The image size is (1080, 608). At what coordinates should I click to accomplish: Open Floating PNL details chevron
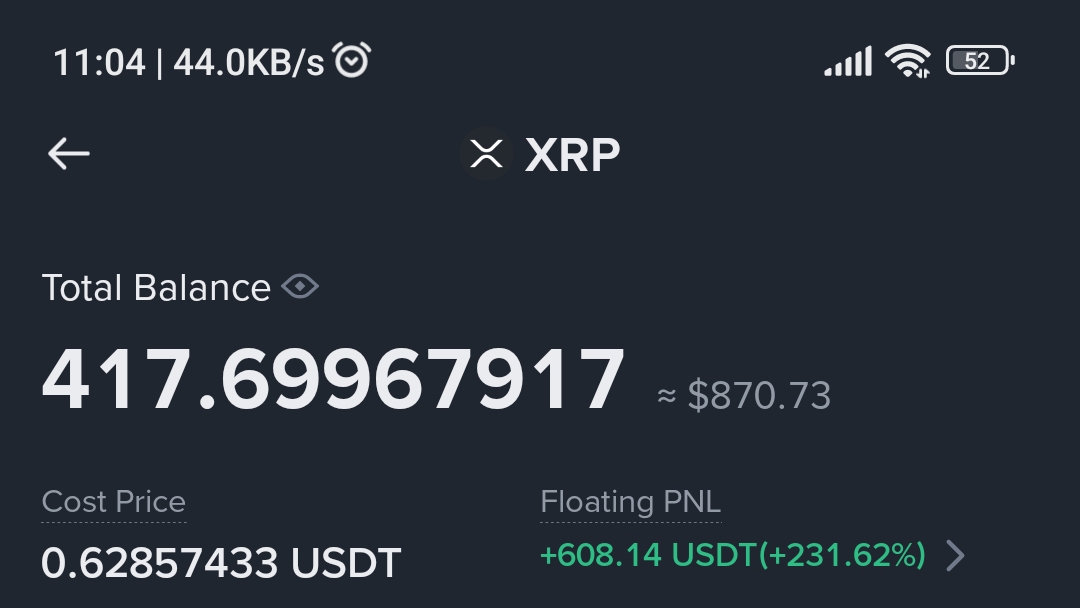pyautogui.click(x=955, y=555)
